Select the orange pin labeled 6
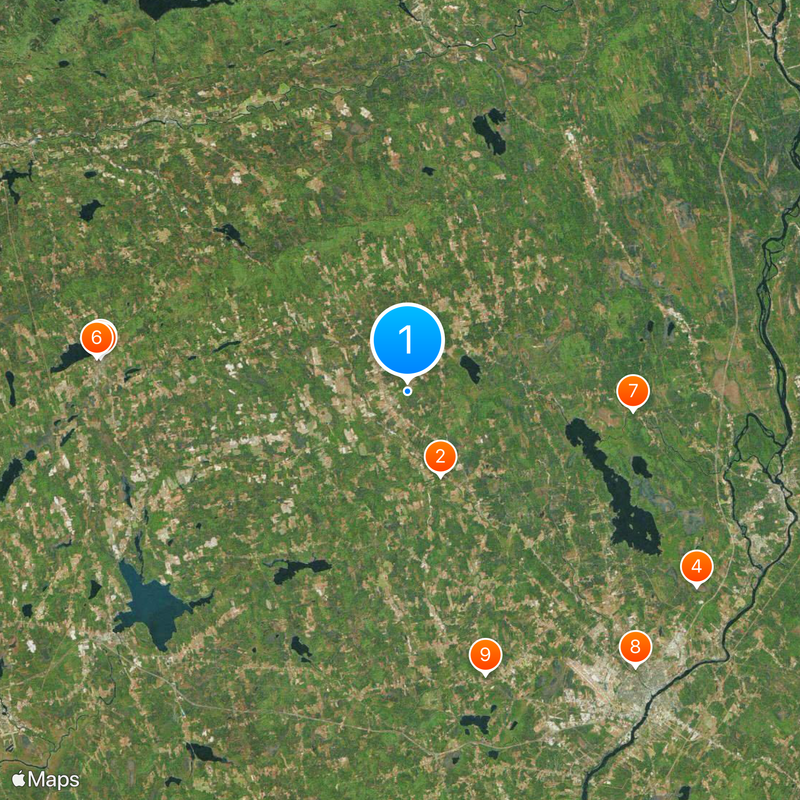This screenshot has width=800, height=800. (x=96, y=338)
